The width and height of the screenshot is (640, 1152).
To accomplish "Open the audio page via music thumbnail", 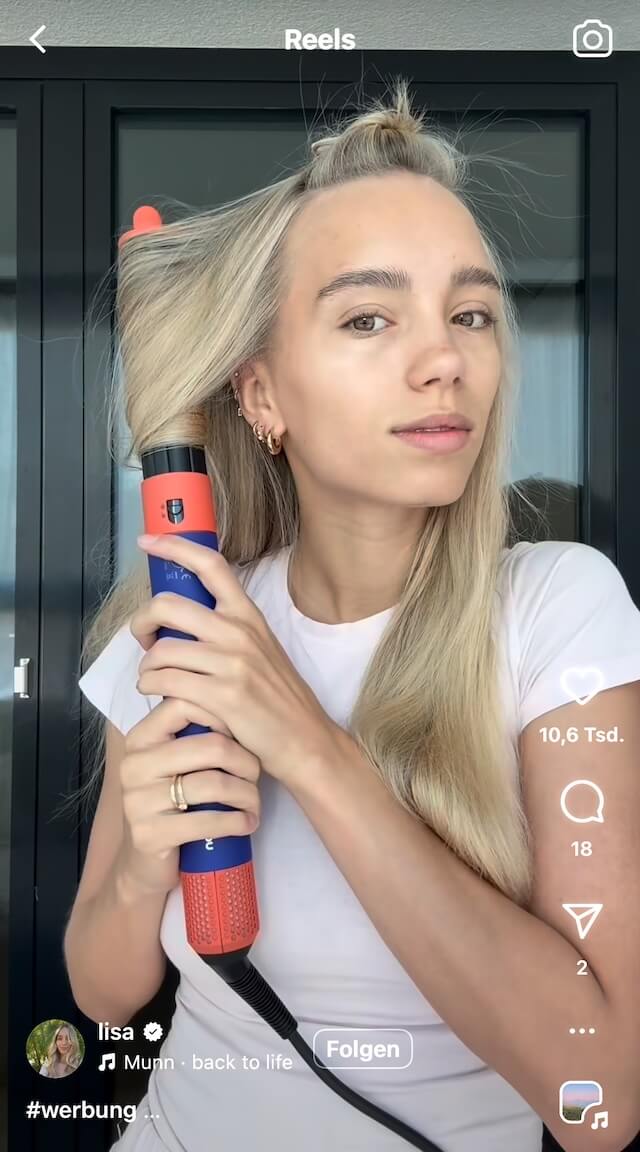I will pos(581,1103).
